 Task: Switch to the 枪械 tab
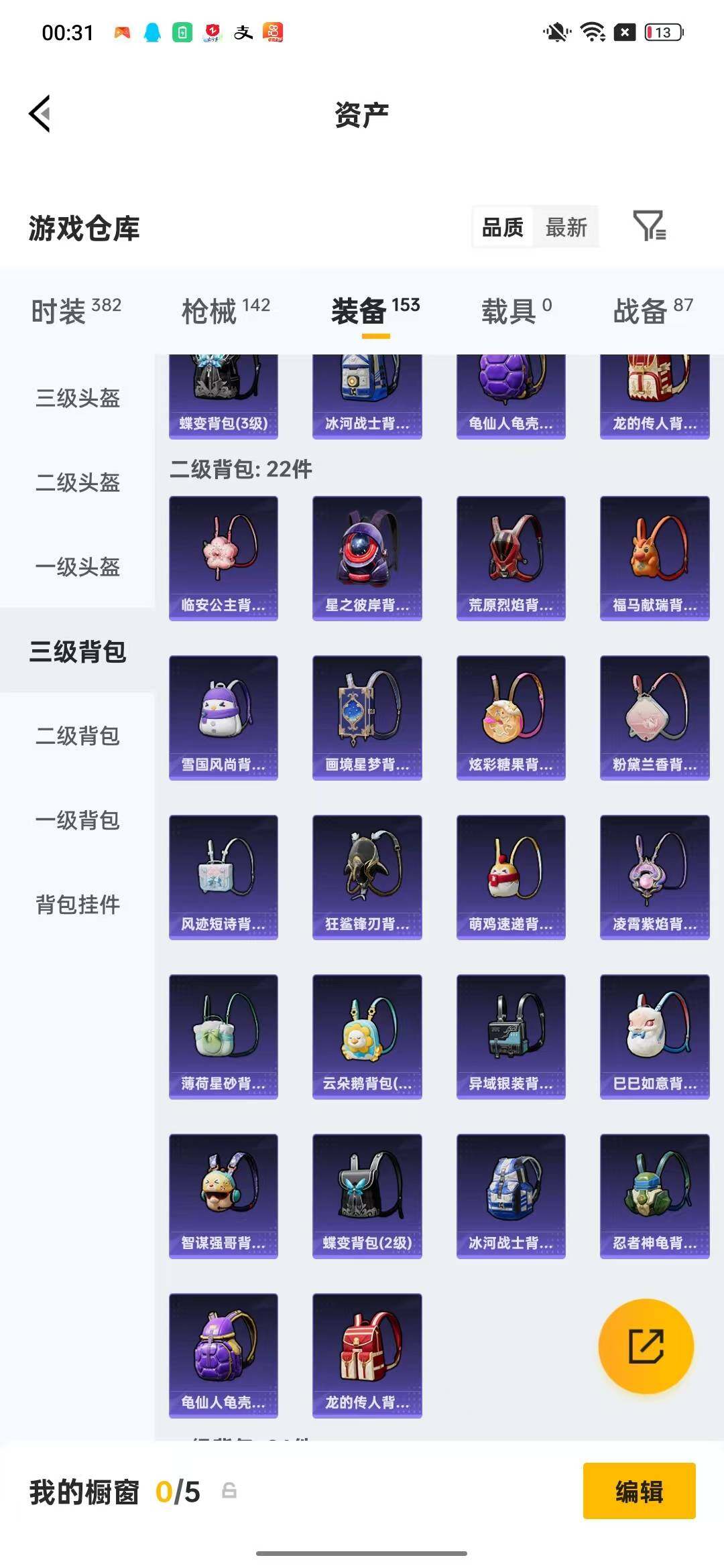pos(225,311)
